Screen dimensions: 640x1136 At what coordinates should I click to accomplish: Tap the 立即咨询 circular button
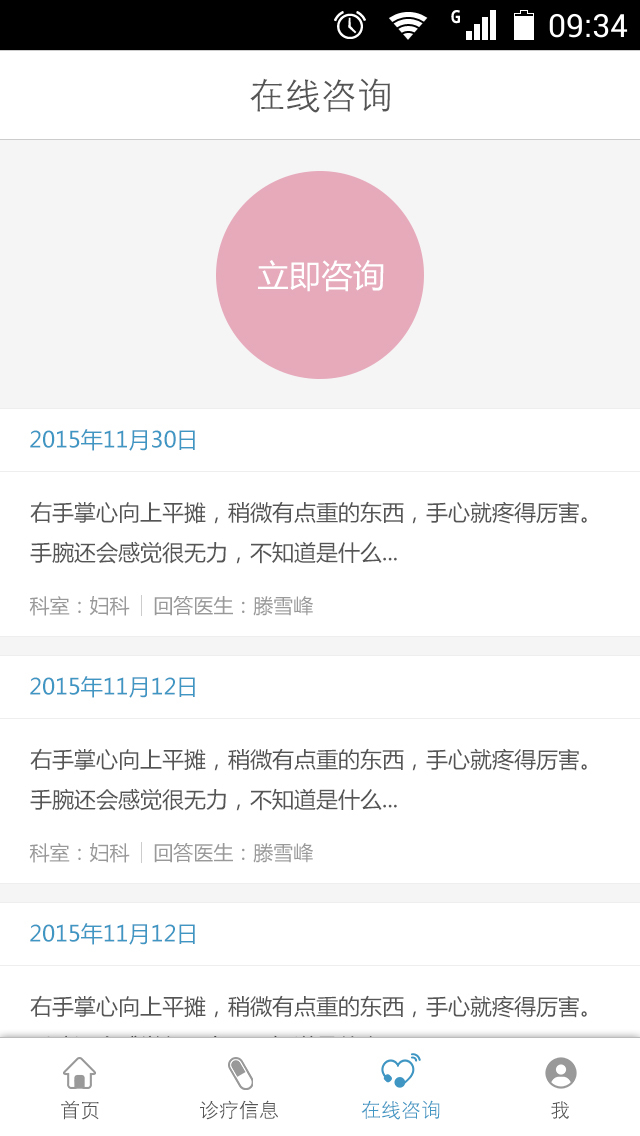[x=320, y=275]
